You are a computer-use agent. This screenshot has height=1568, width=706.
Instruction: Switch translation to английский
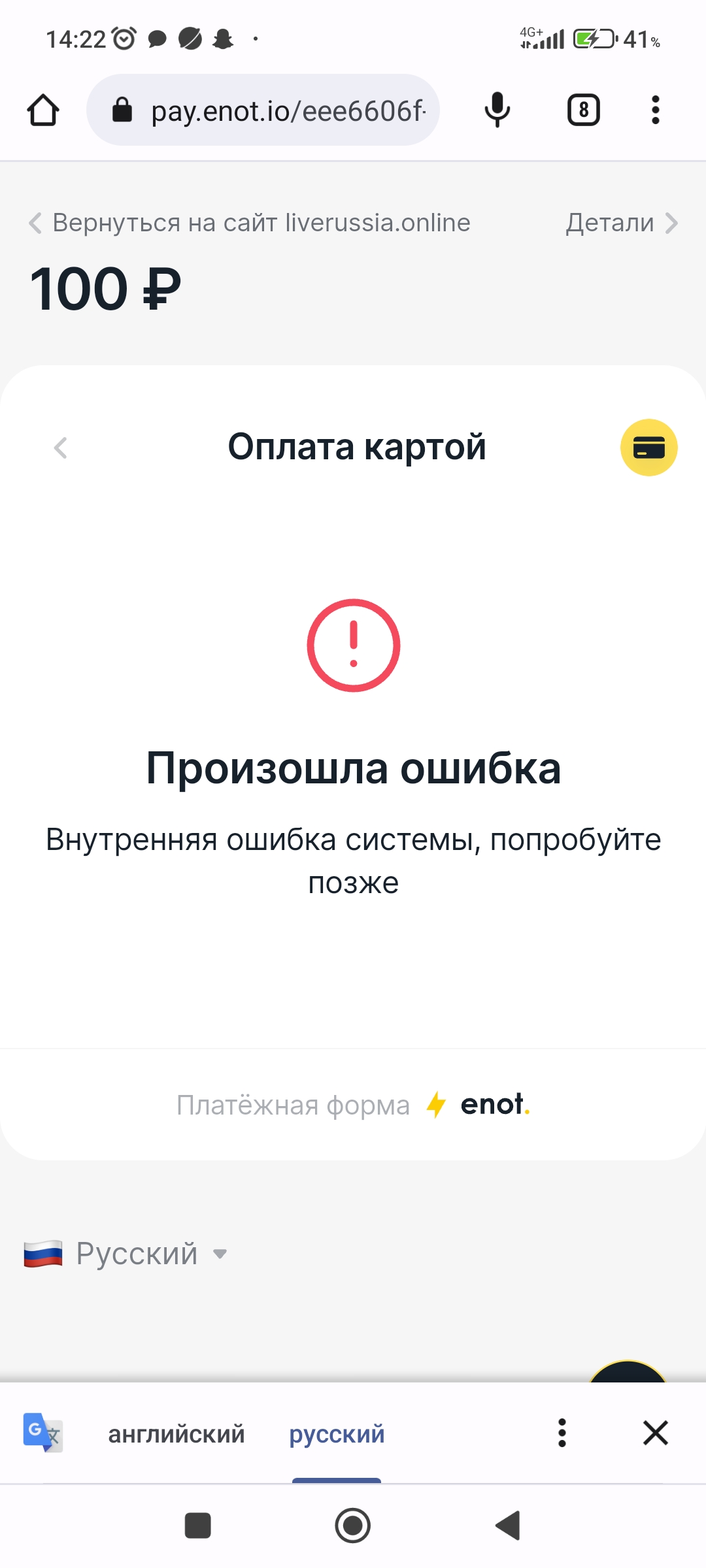coord(176,1434)
